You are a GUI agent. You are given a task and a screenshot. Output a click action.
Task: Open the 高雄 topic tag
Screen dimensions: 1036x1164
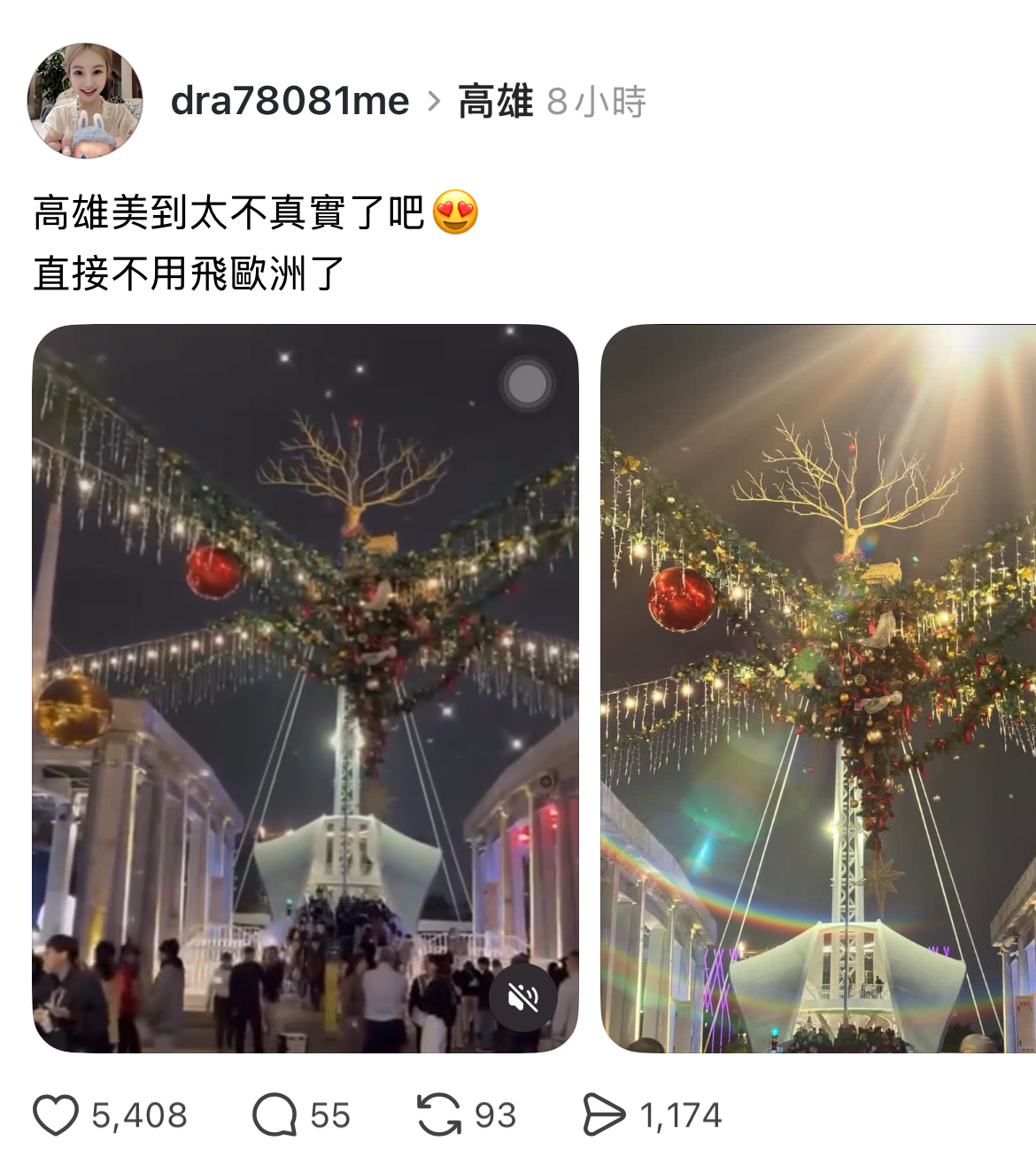(x=495, y=102)
